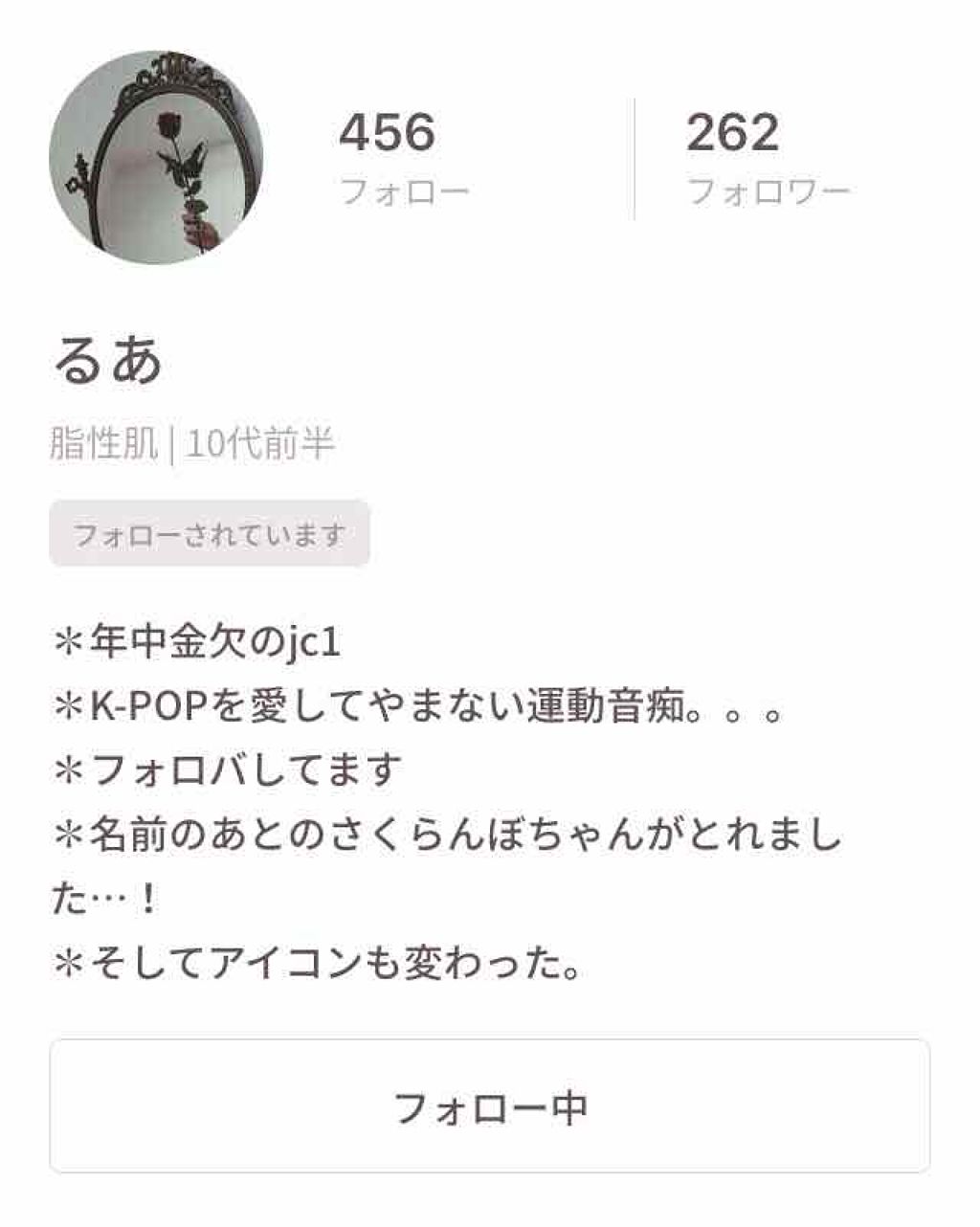Screen dimensions: 980x1227
Task: Tap the divider between follow and follower counts
Action: point(632,153)
